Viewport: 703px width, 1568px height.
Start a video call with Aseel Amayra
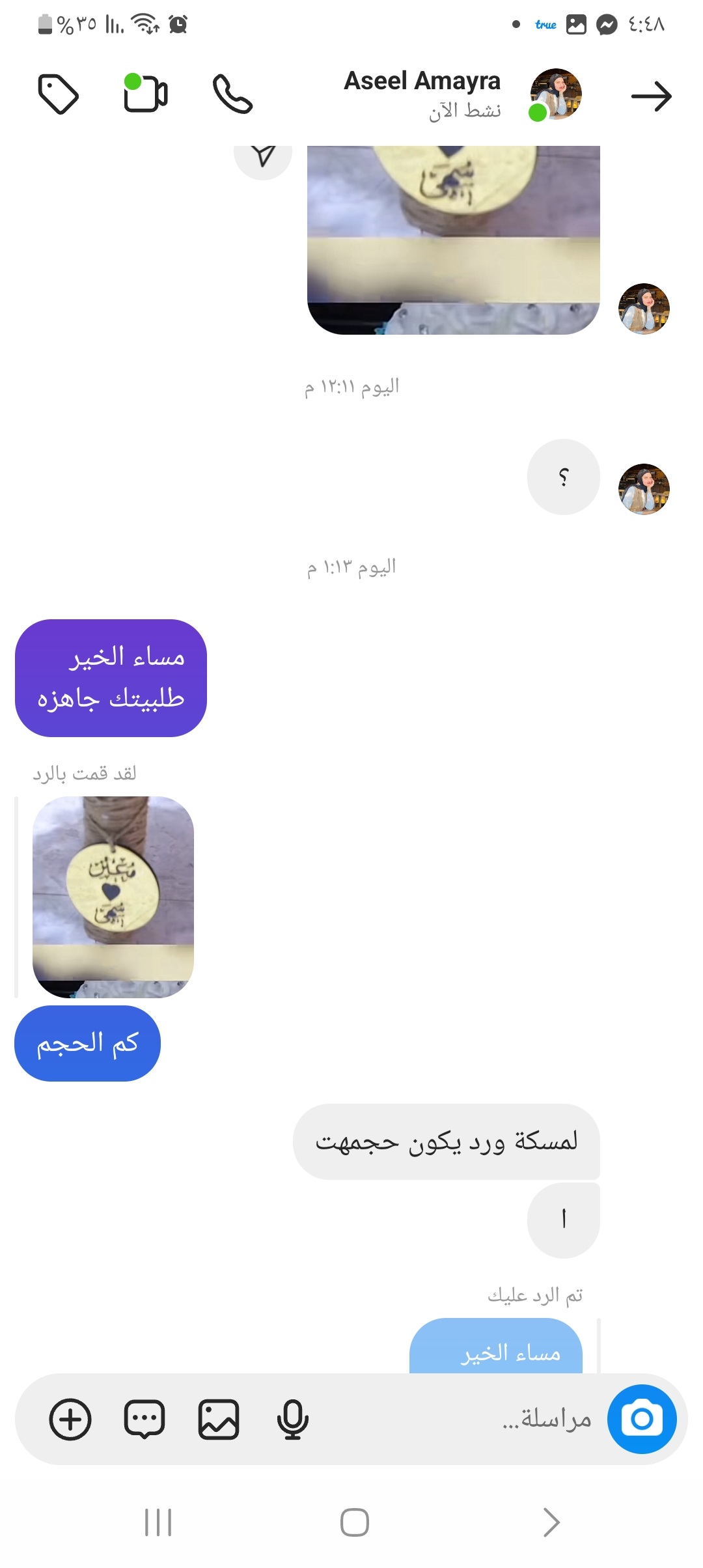(145, 94)
